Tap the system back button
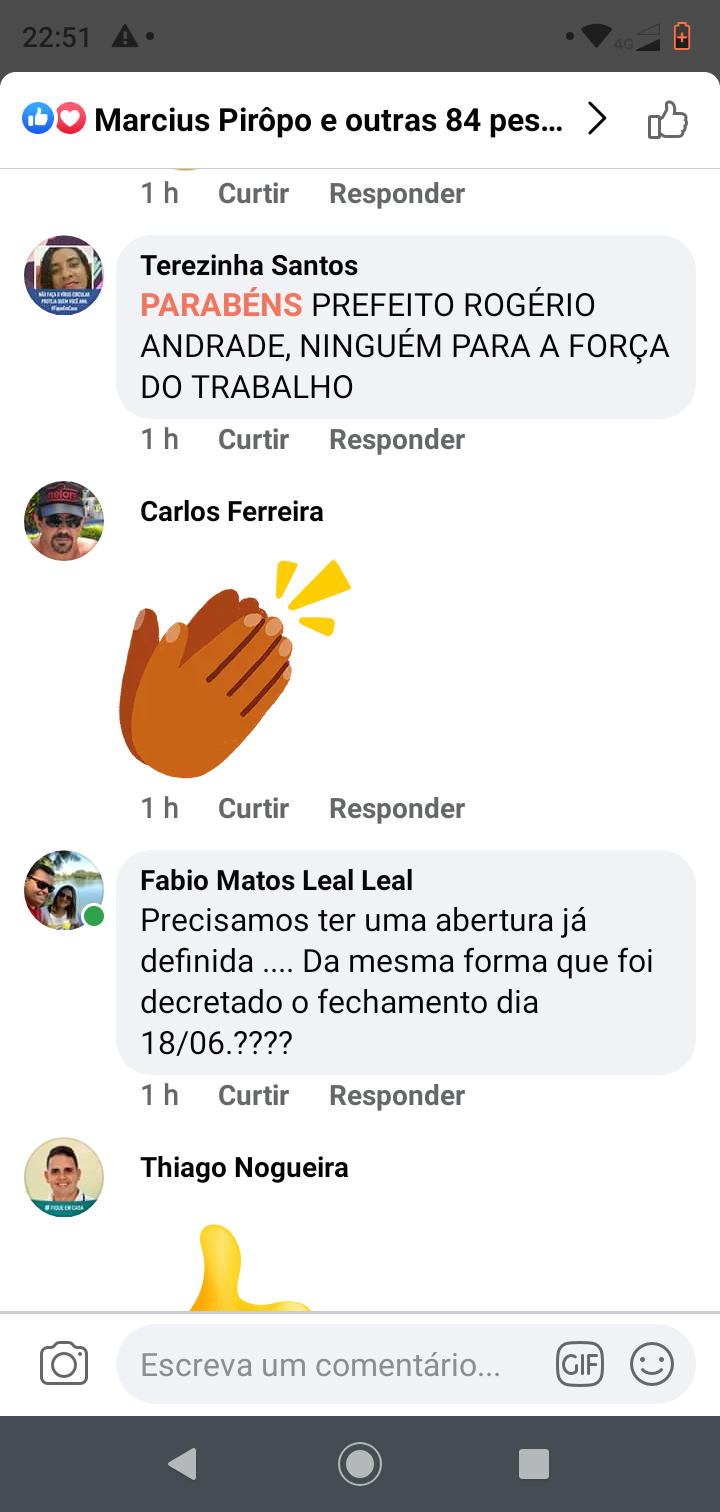Viewport: 720px width, 1512px height. pyautogui.click(x=183, y=1464)
